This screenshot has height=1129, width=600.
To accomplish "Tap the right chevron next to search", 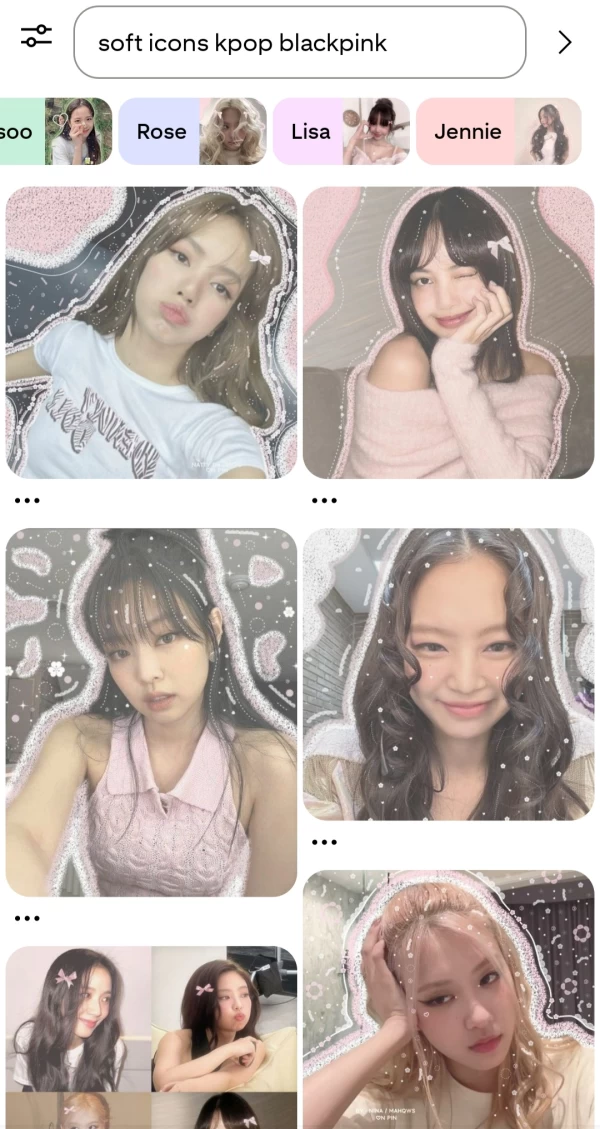I will pyautogui.click(x=565, y=42).
